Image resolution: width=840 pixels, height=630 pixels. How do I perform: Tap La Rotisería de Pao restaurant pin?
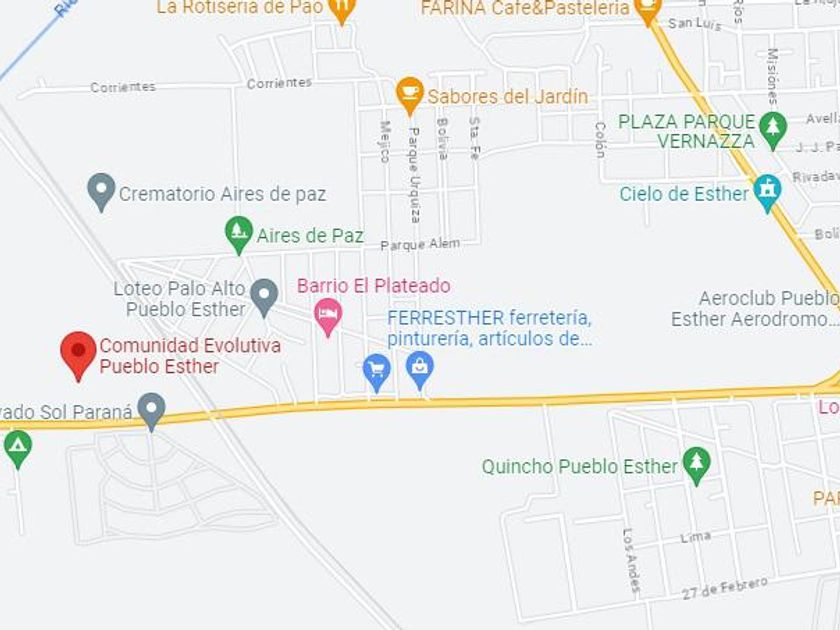(x=342, y=10)
